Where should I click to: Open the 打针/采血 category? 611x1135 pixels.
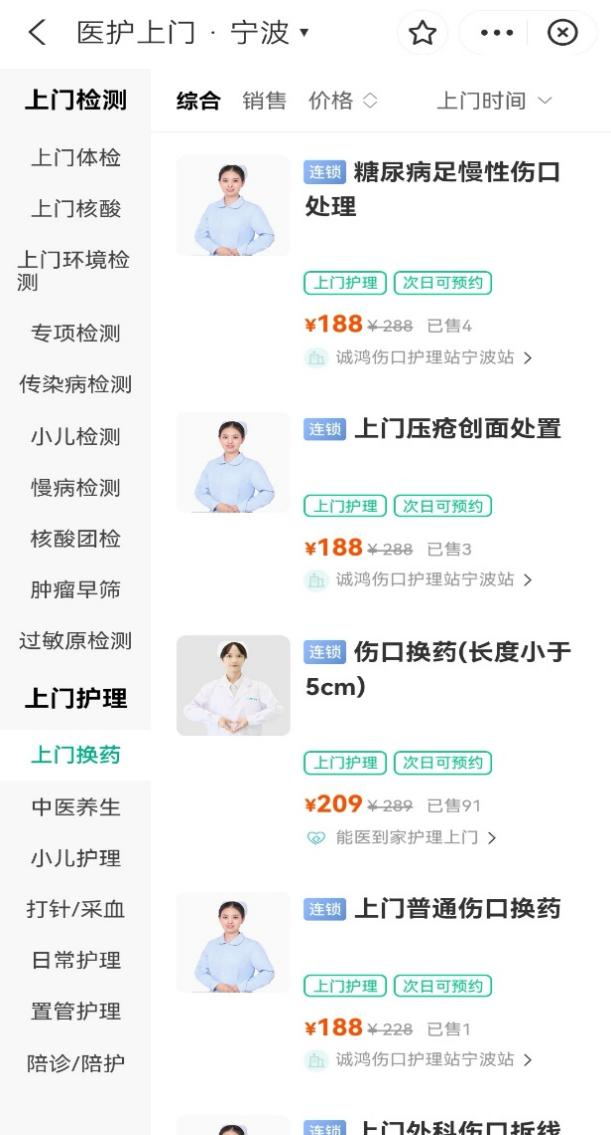tap(76, 910)
